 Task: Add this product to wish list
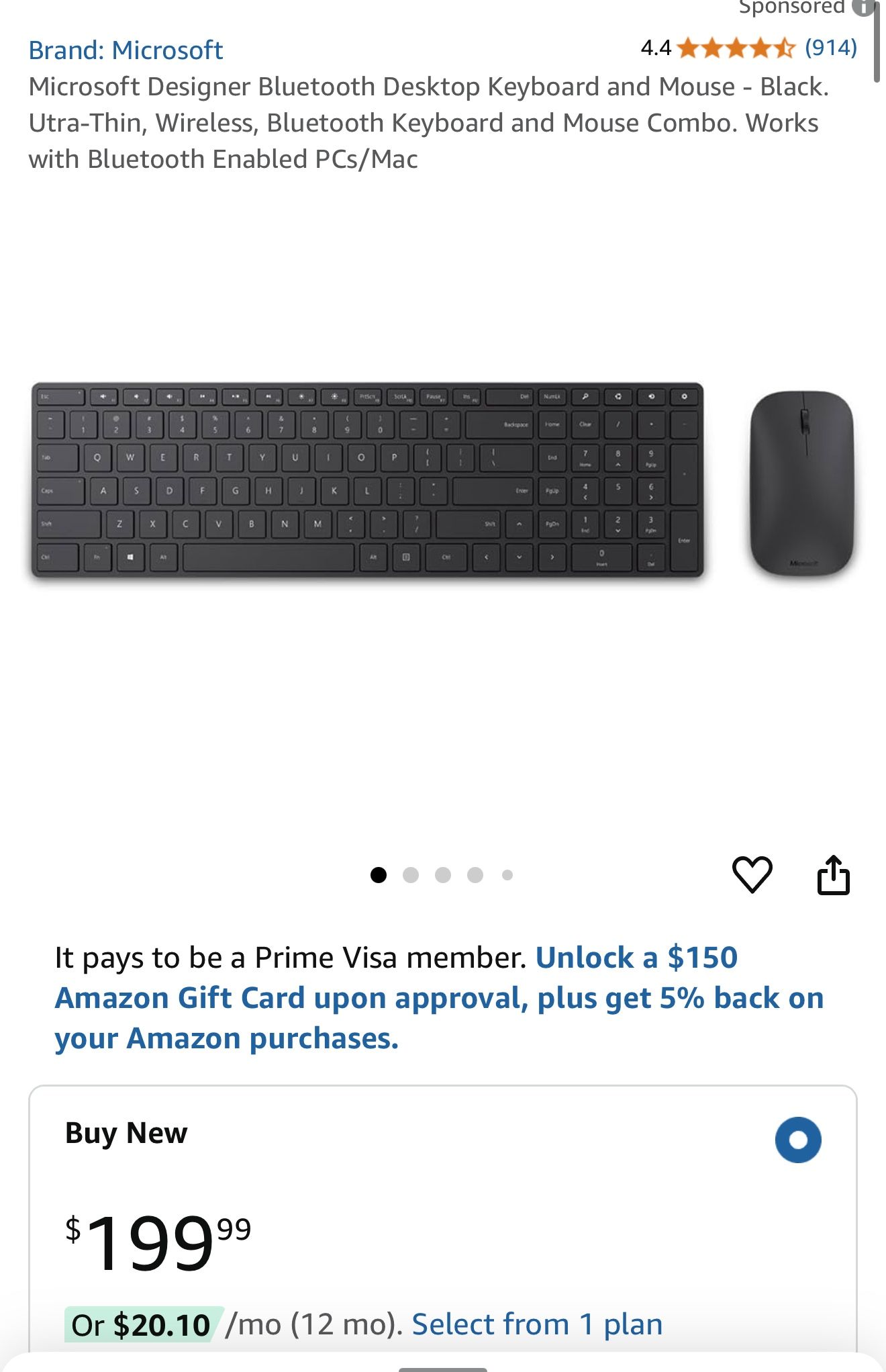click(752, 874)
